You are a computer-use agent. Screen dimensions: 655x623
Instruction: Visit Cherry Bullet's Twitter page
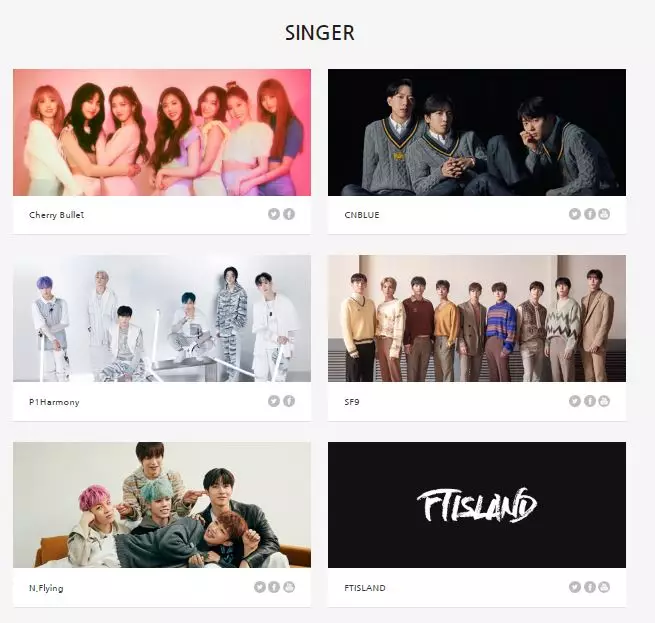(274, 214)
